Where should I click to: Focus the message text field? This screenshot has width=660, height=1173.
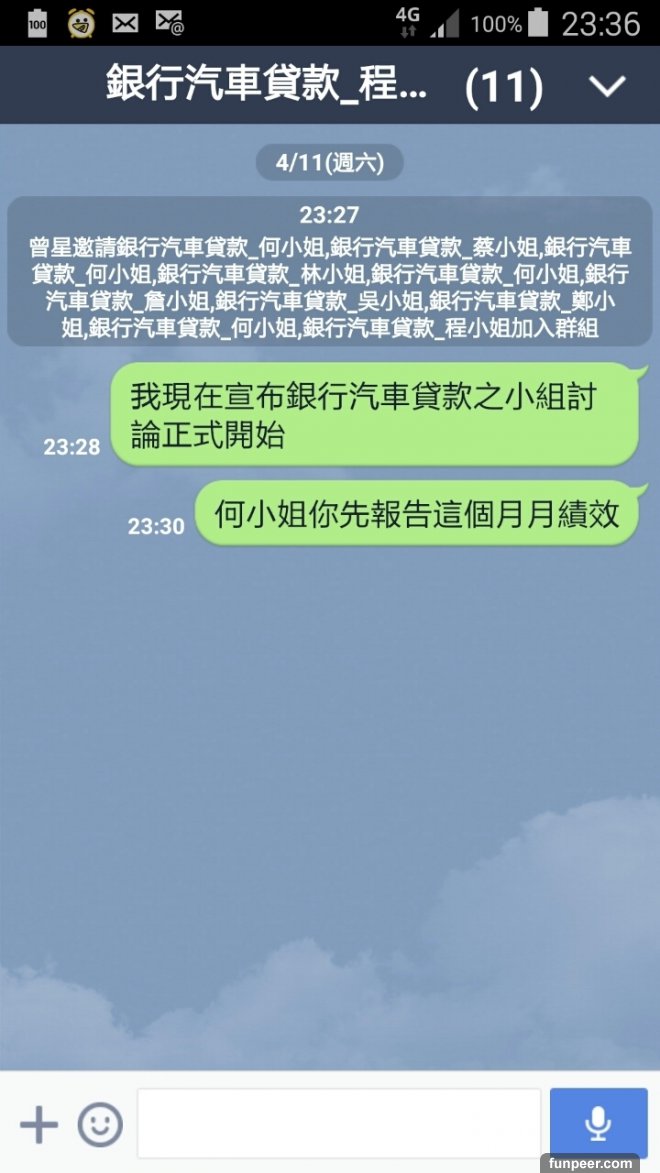click(338, 1123)
